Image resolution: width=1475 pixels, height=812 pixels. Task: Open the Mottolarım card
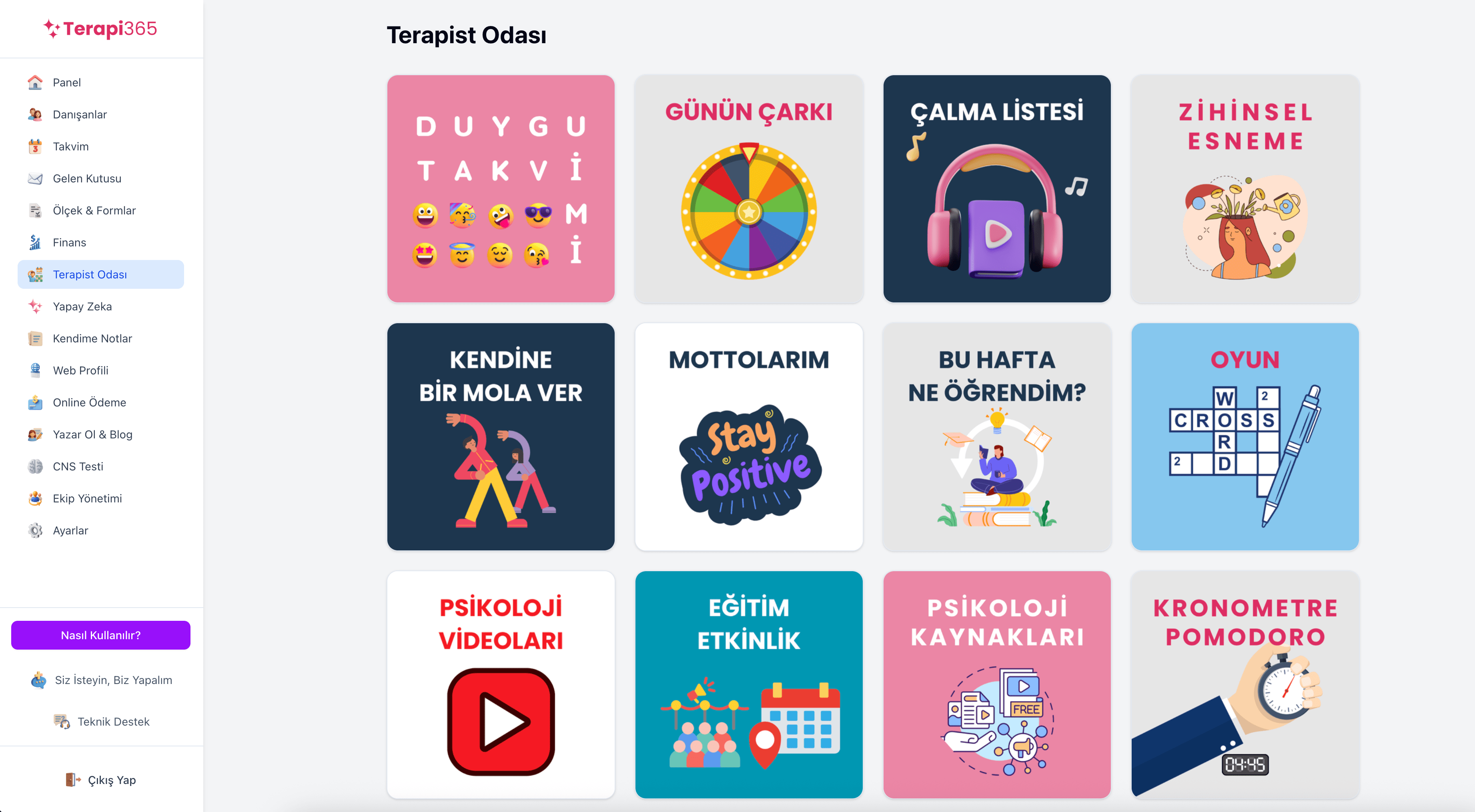pos(748,436)
